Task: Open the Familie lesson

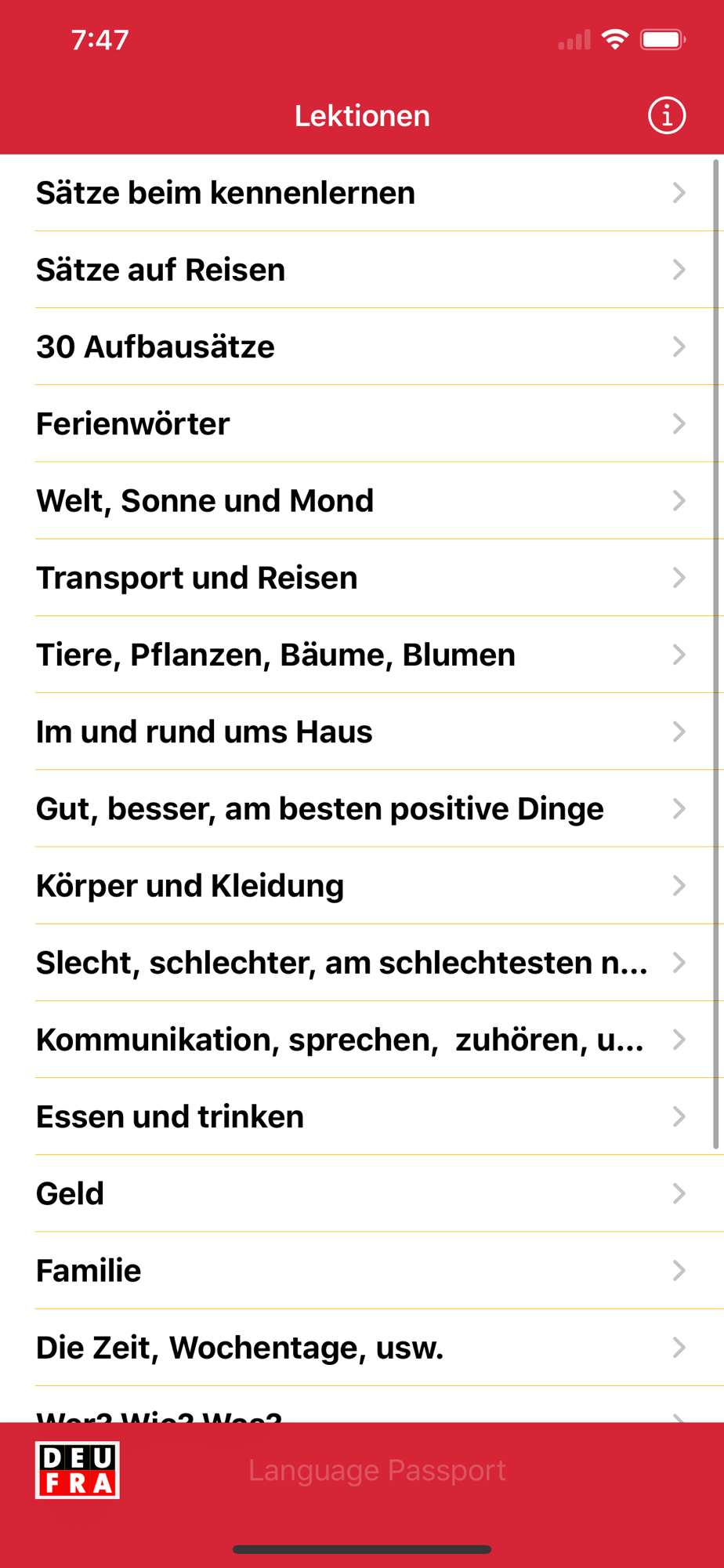Action: coord(362,1270)
